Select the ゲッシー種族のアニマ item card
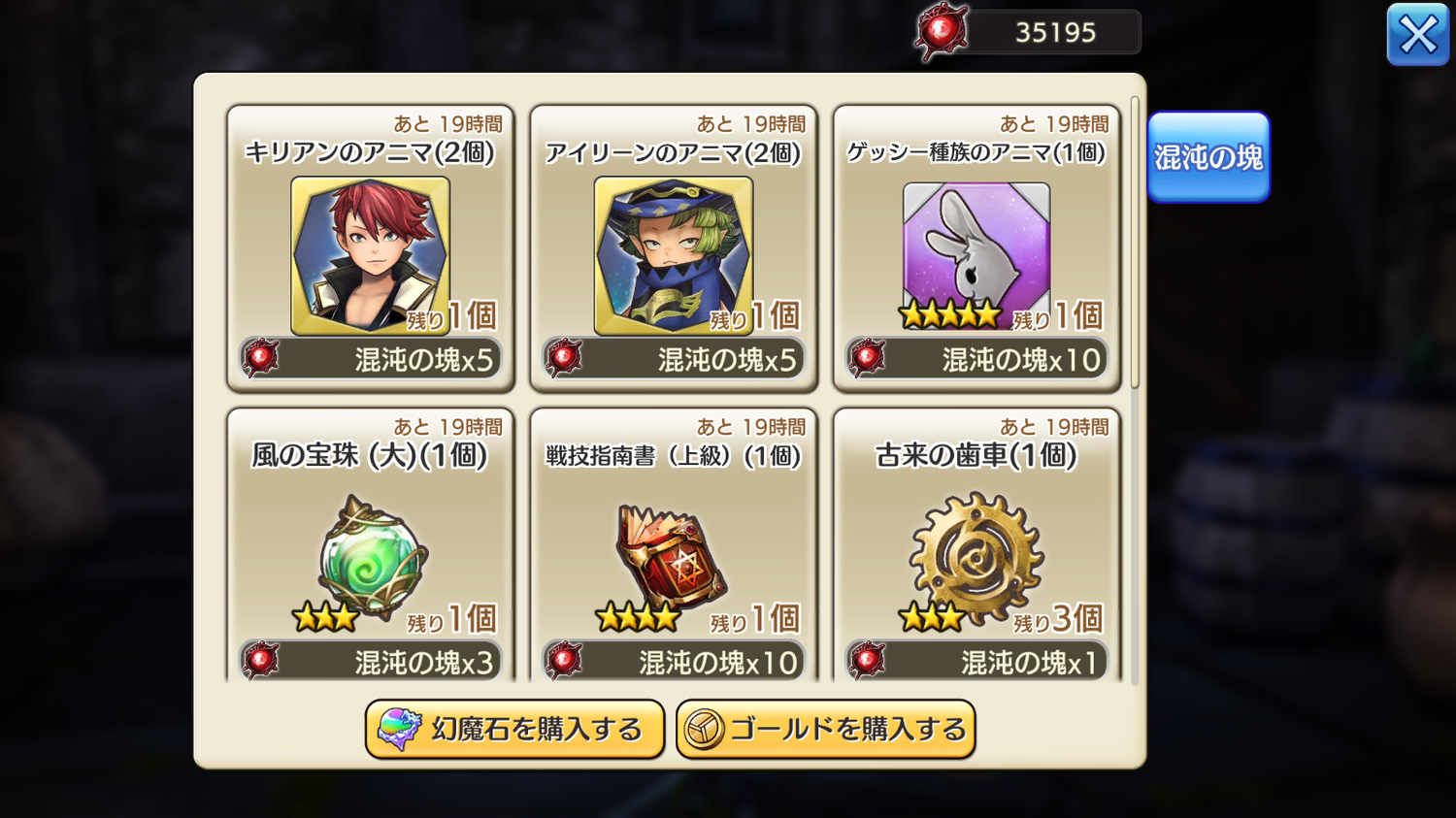 [976, 248]
